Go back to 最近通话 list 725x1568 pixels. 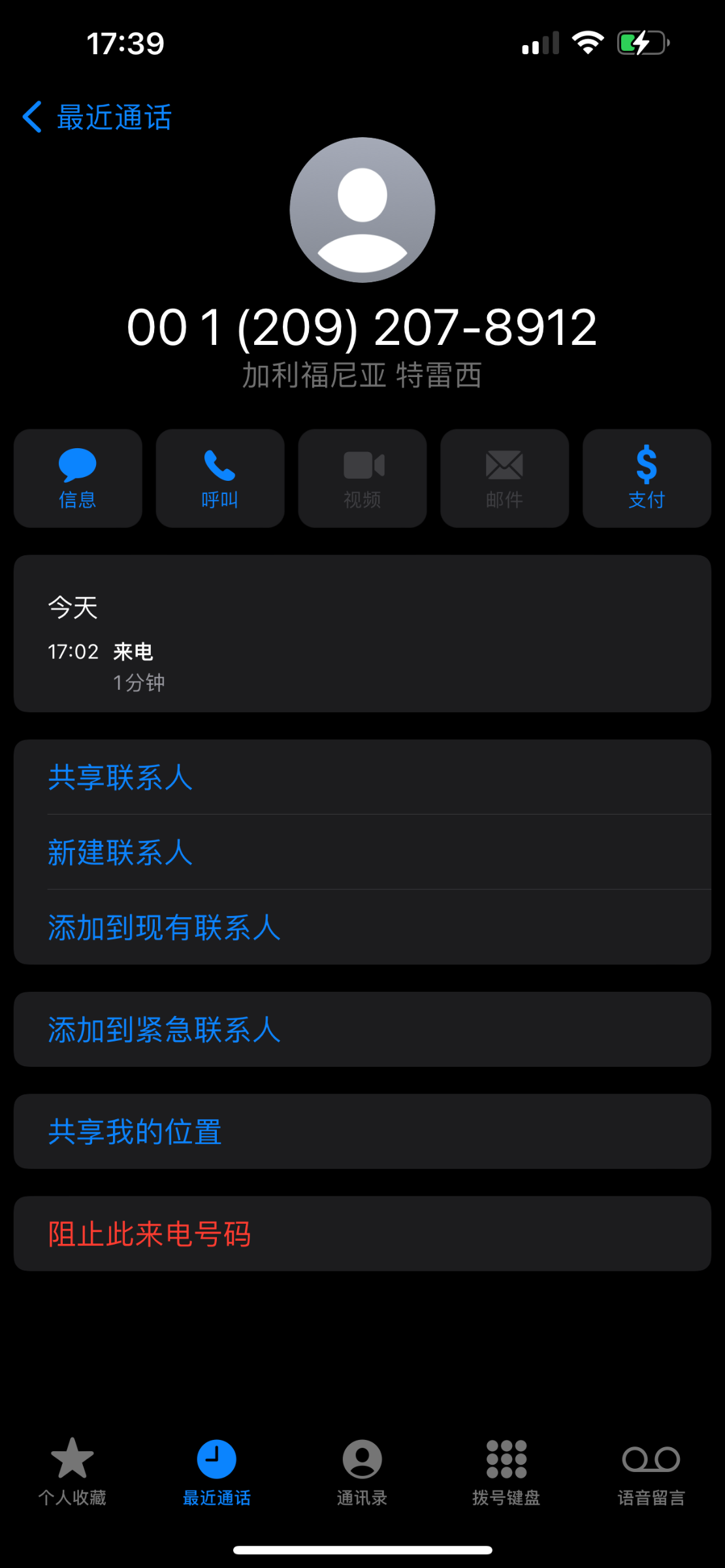[x=97, y=118]
